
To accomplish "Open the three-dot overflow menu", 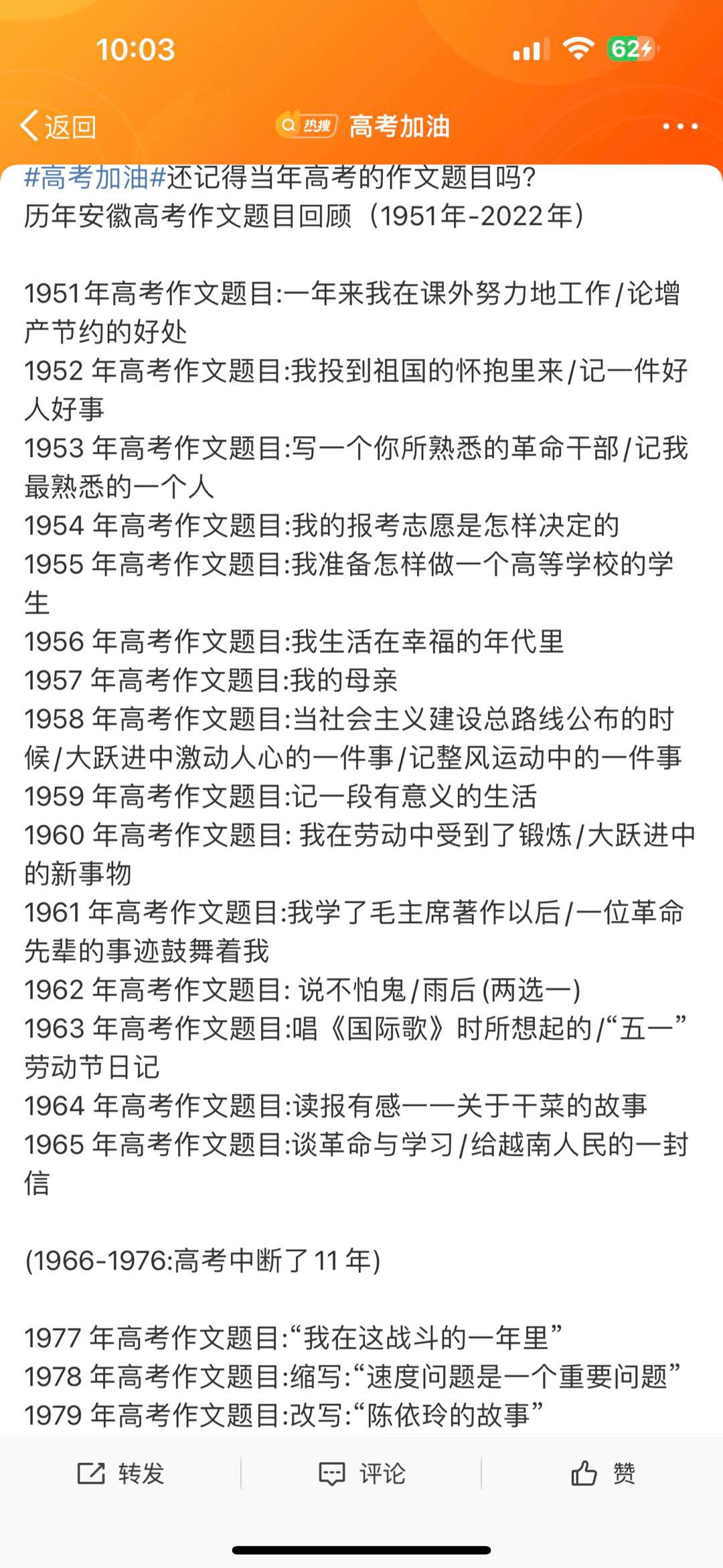I will click(679, 127).
